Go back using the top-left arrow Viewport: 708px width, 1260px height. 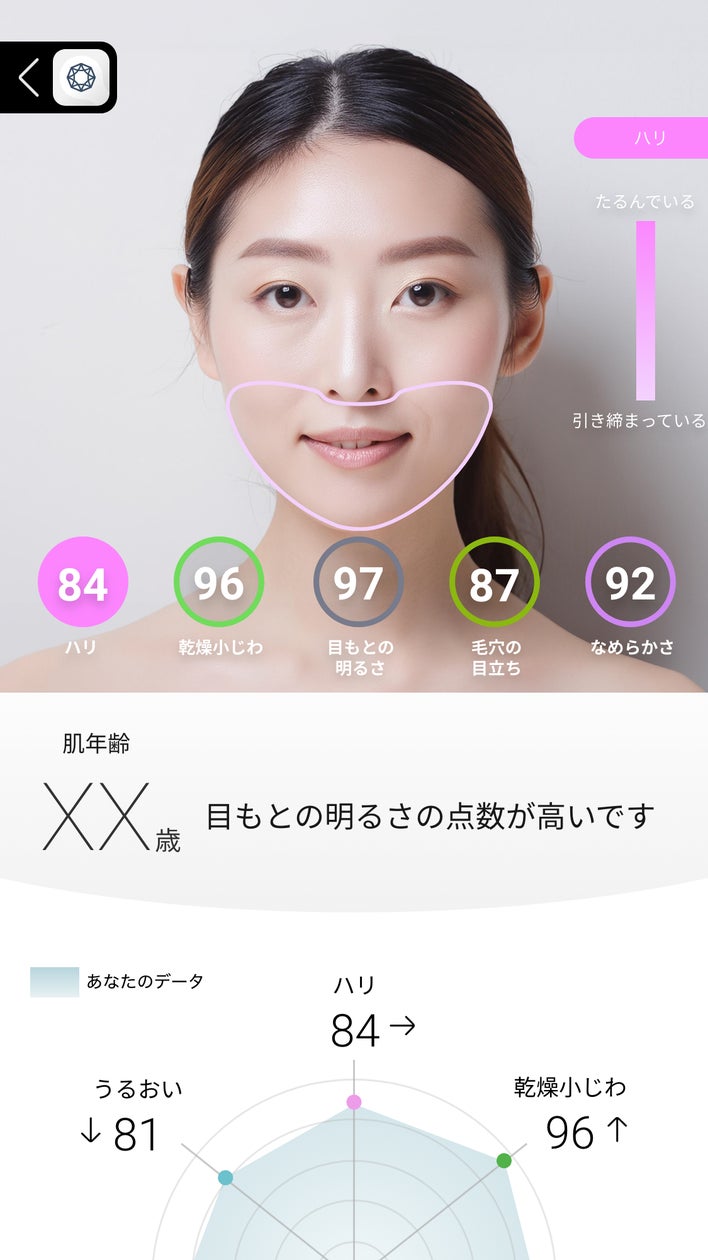click(x=29, y=77)
